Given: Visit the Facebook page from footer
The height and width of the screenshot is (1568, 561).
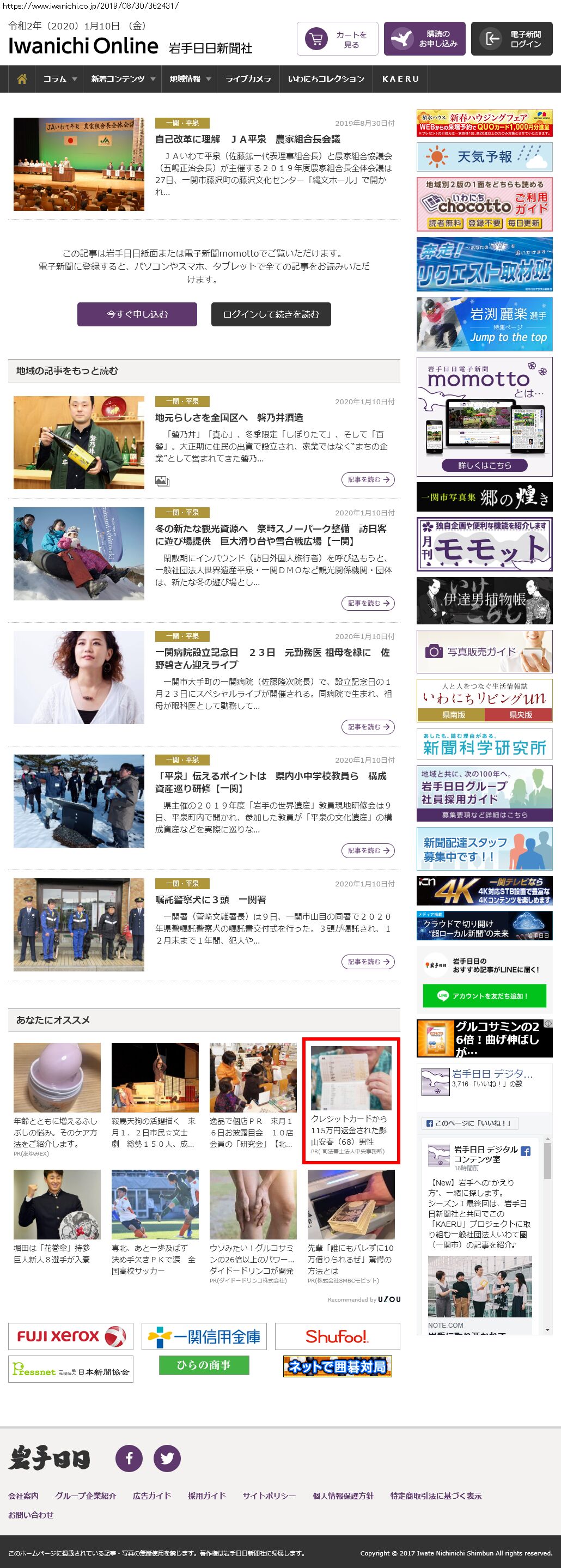Looking at the screenshot, I should 129,1458.
